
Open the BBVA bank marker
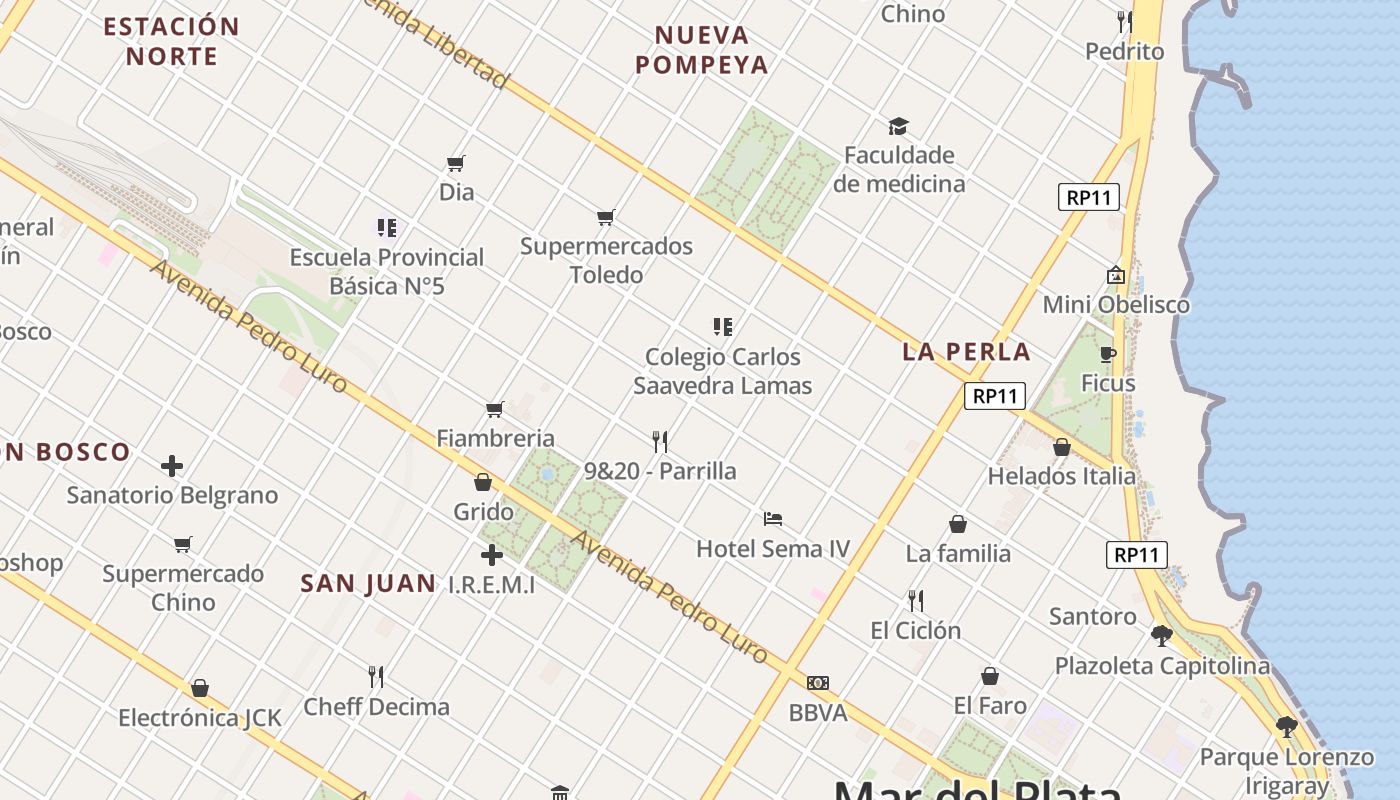(x=818, y=683)
